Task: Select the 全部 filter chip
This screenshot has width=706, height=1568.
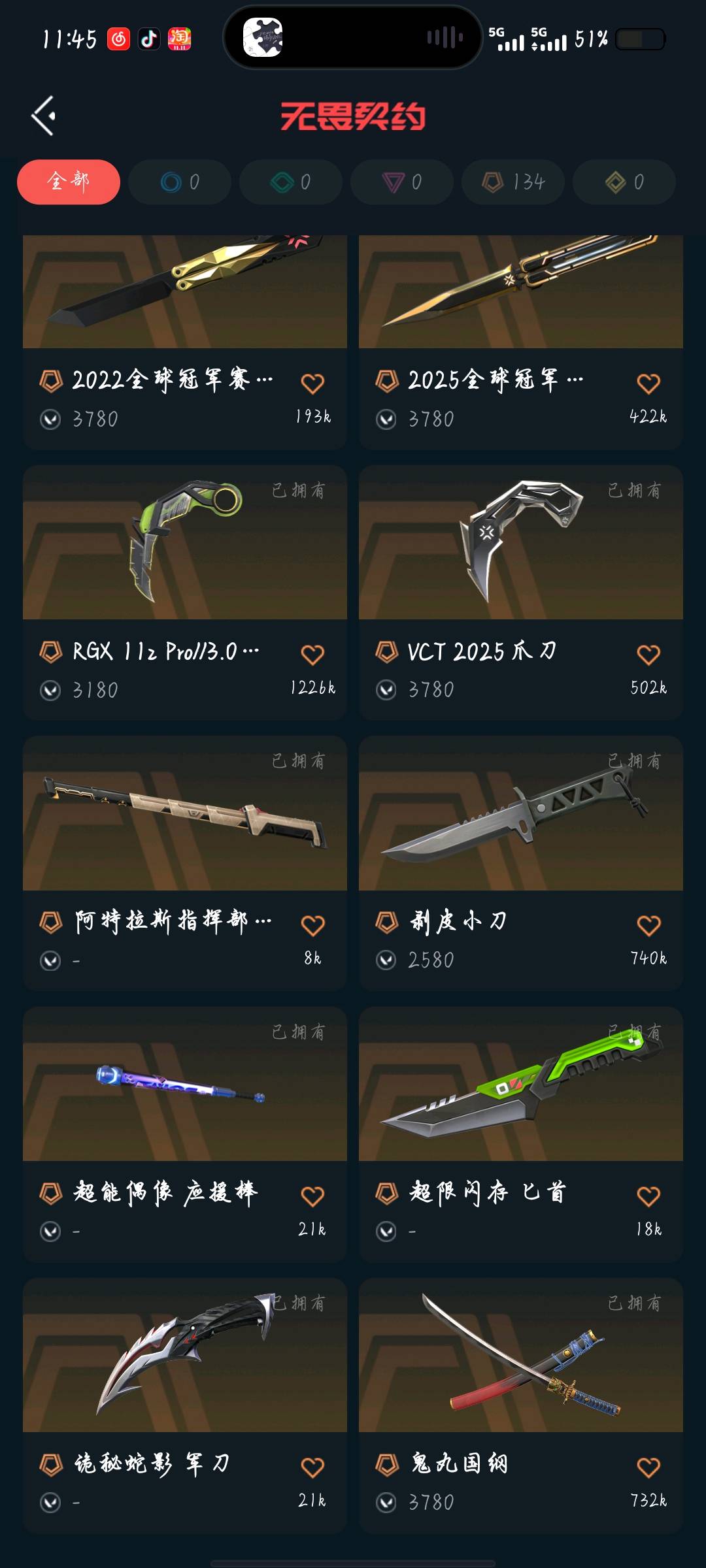Action: (69, 182)
